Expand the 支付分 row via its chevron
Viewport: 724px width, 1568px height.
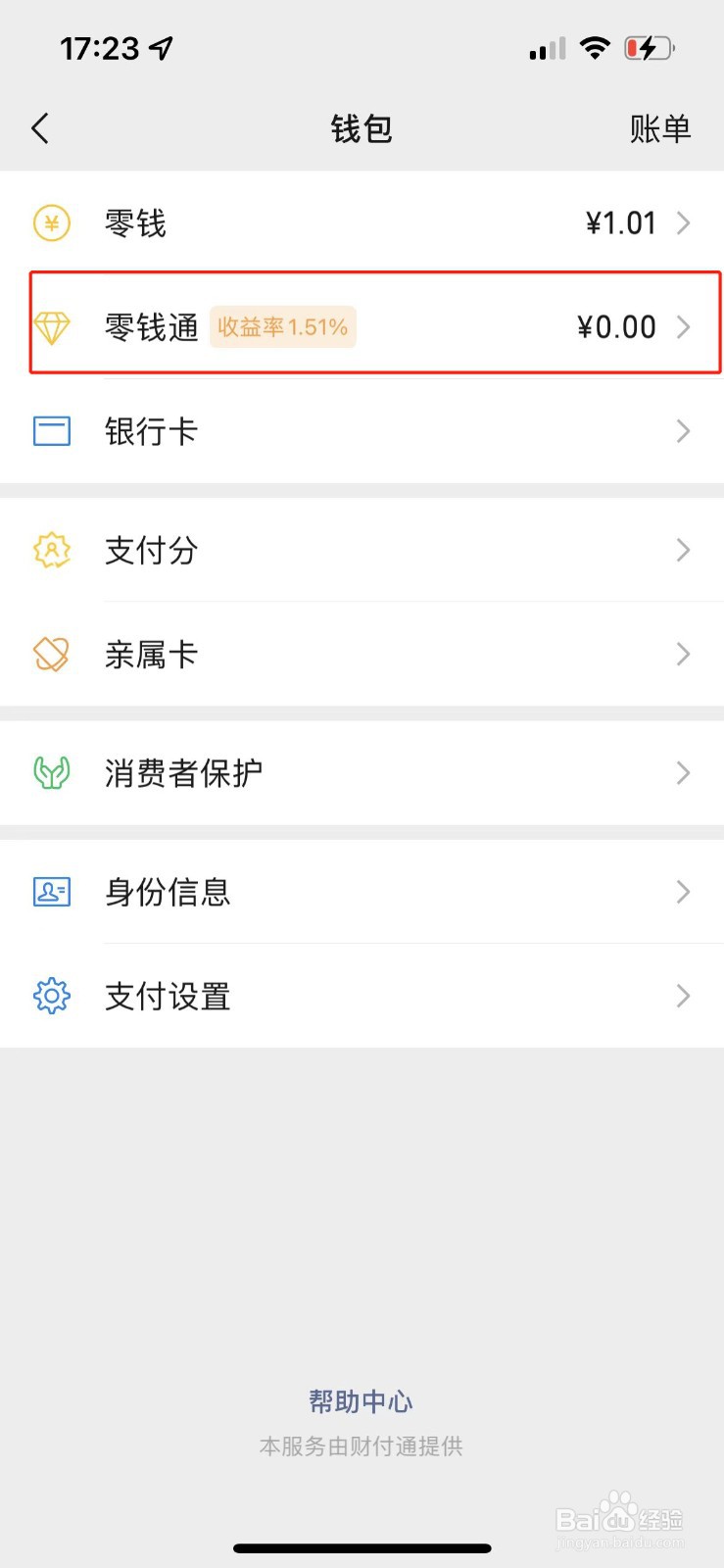[684, 551]
